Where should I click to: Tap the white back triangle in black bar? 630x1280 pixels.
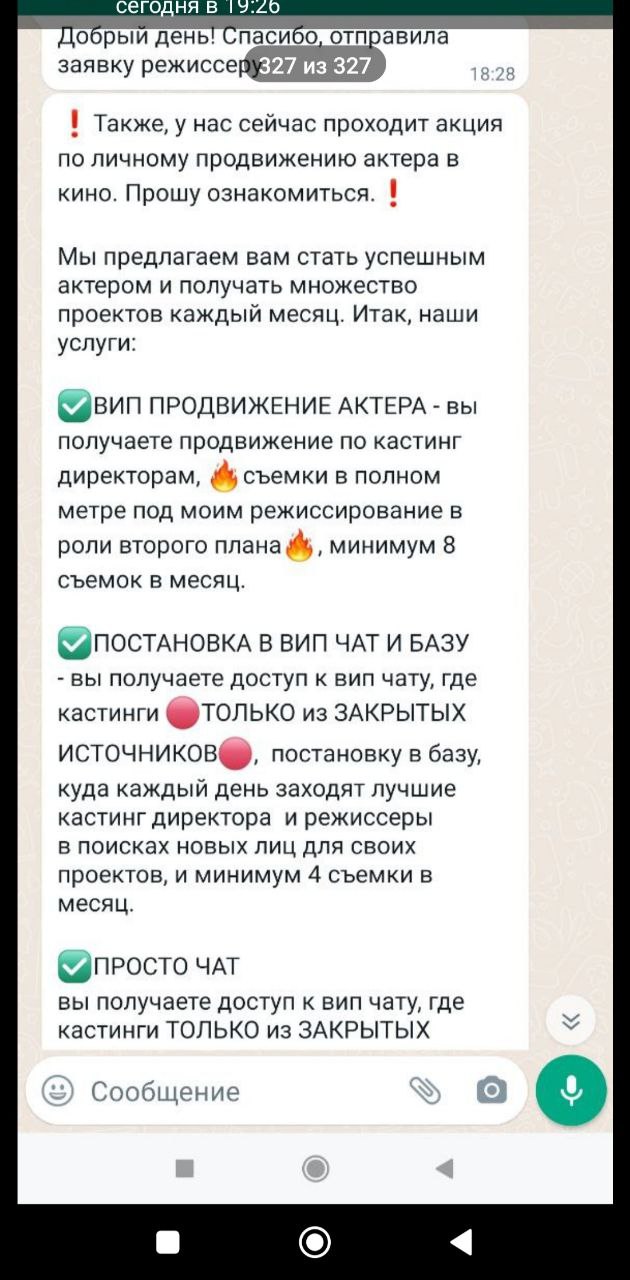tap(461, 1242)
